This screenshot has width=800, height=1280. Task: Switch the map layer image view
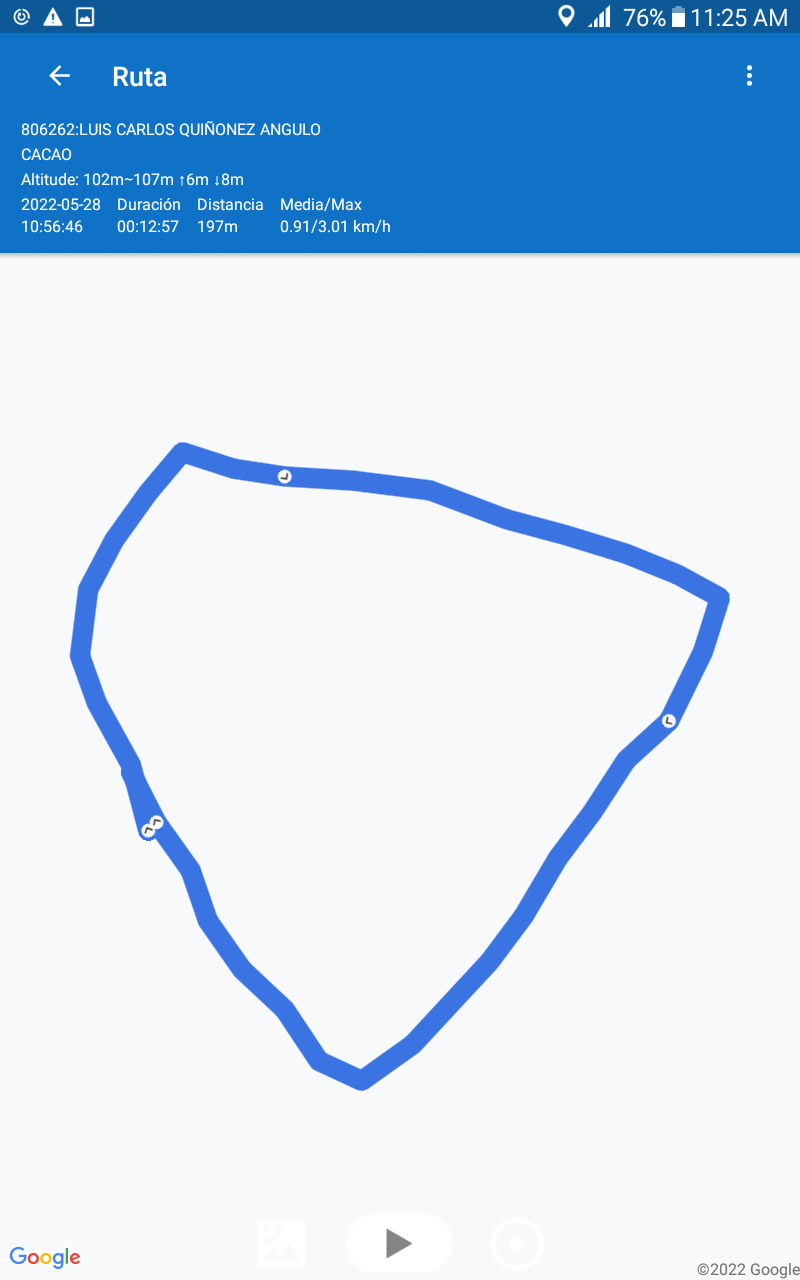[282, 1244]
